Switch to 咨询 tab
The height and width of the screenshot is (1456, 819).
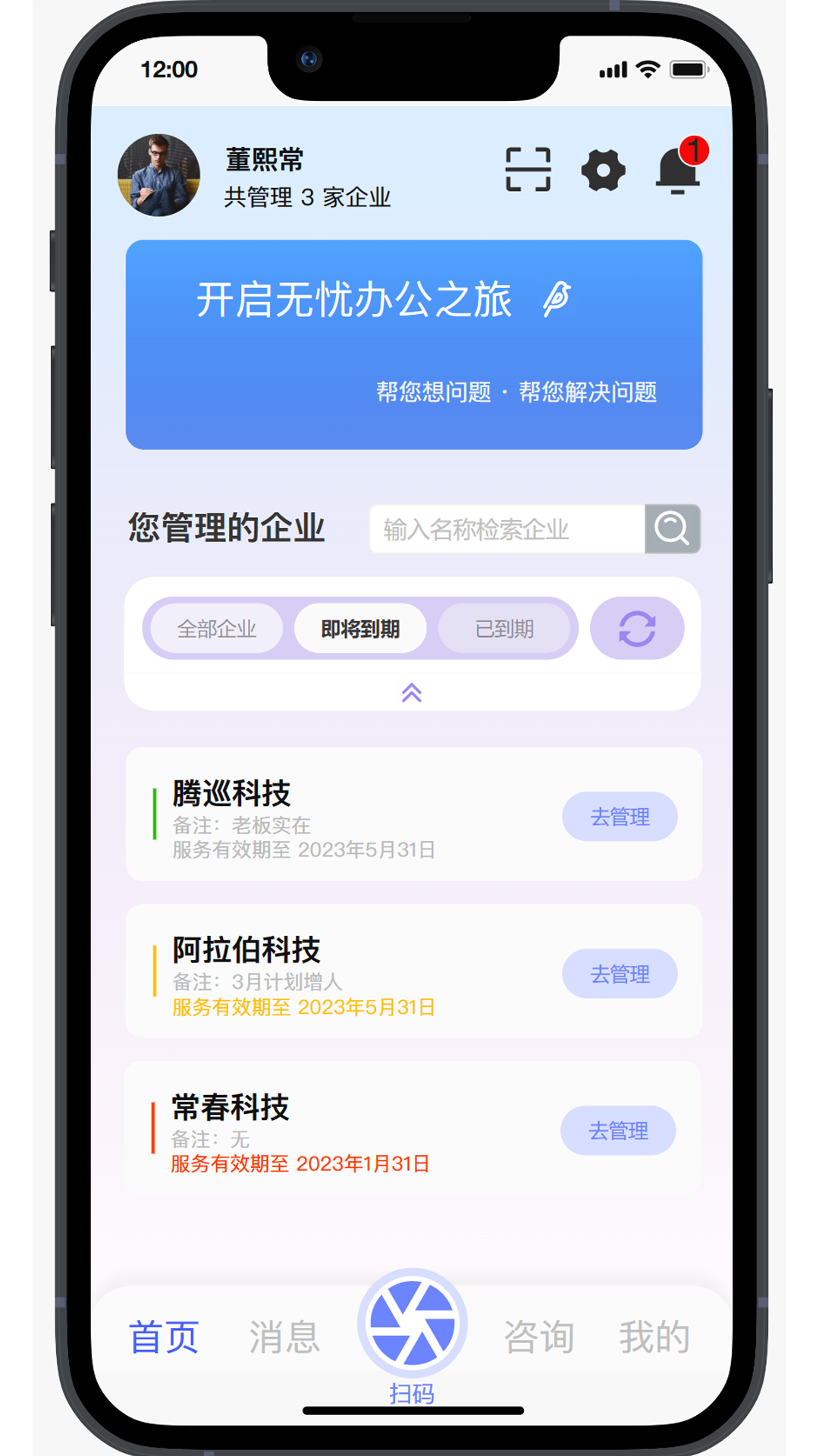click(x=539, y=1337)
